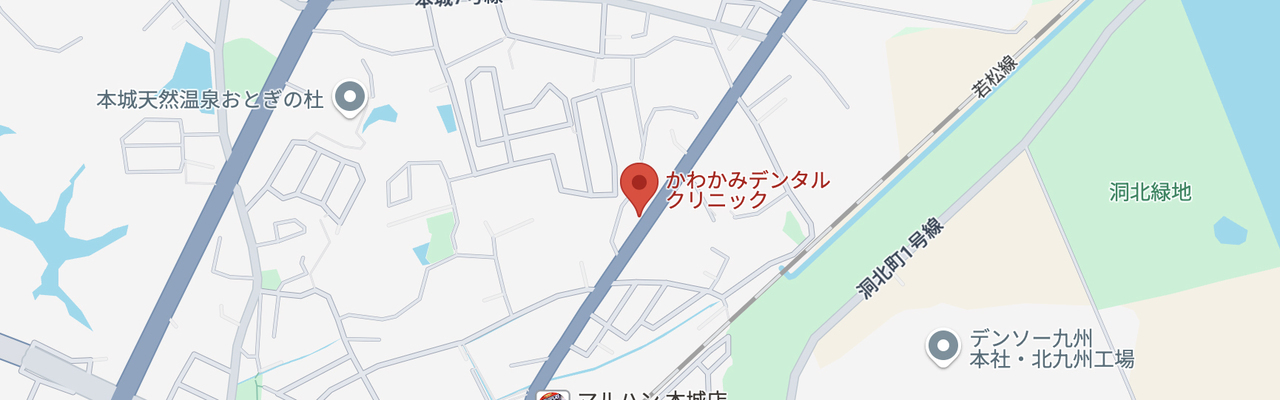Select the デンソー九州 本社・北九州工場 marker
This screenshot has height=400, width=1280.
[943, 346]
